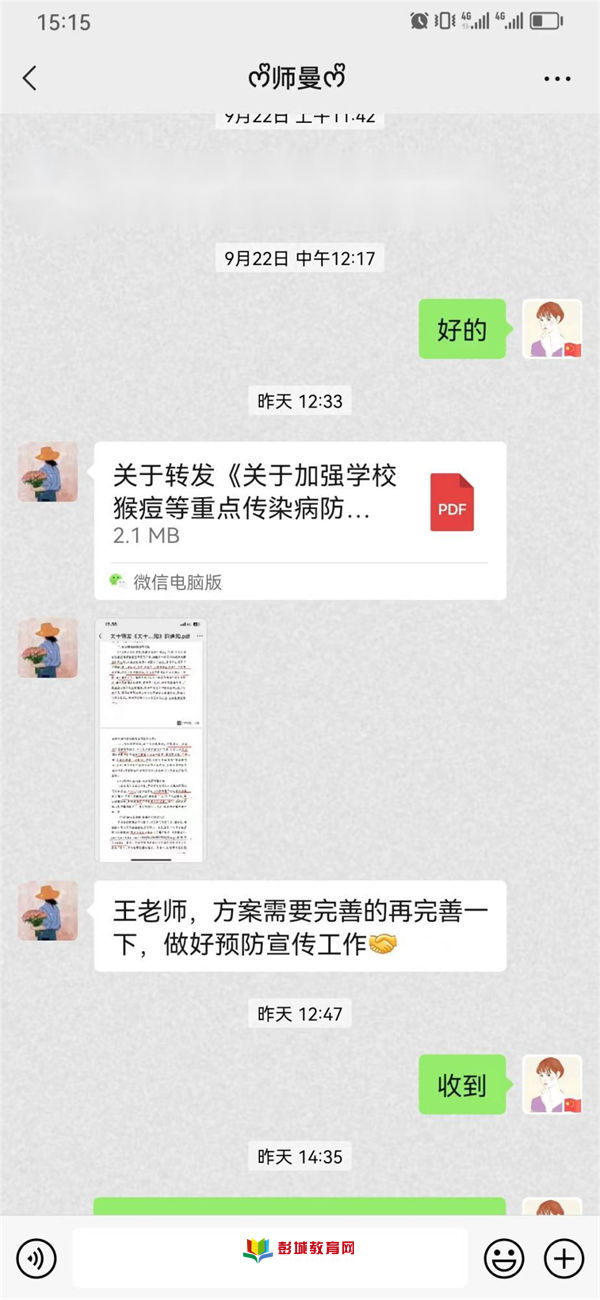
Task: Open the emoji sticker panel
Action: click(x=504, y=1257)
